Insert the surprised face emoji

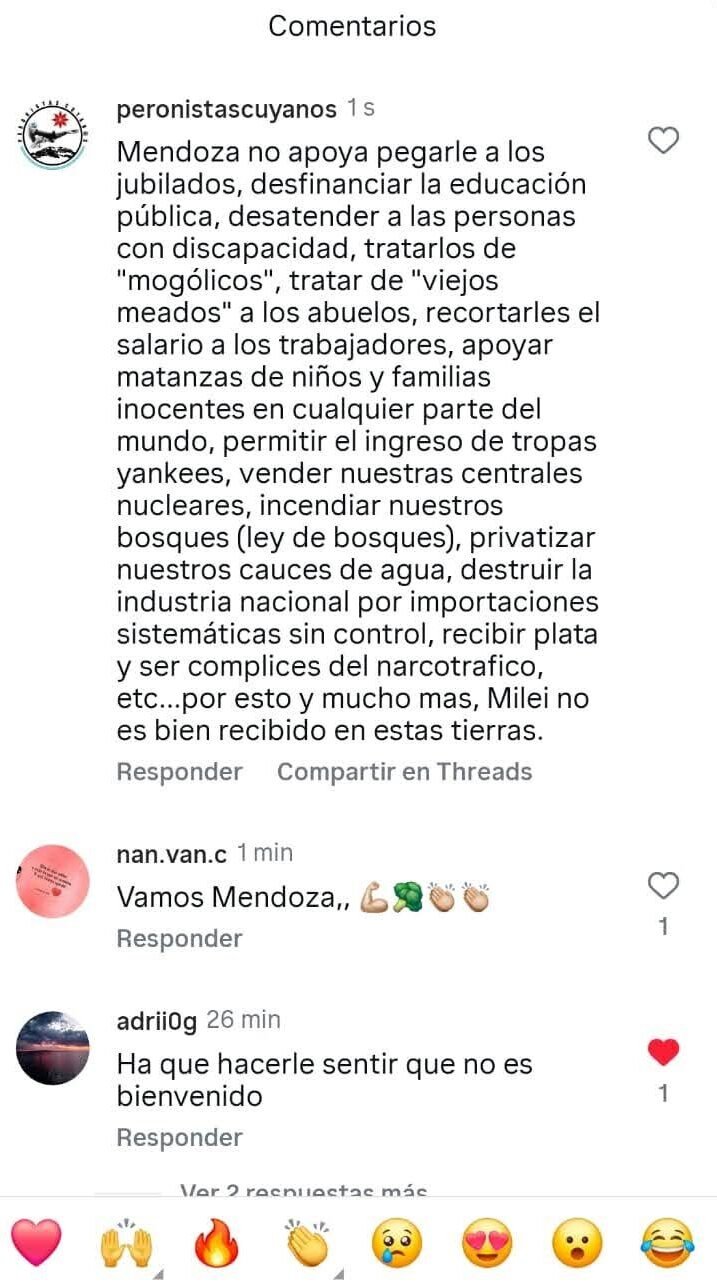[578, 1243]
